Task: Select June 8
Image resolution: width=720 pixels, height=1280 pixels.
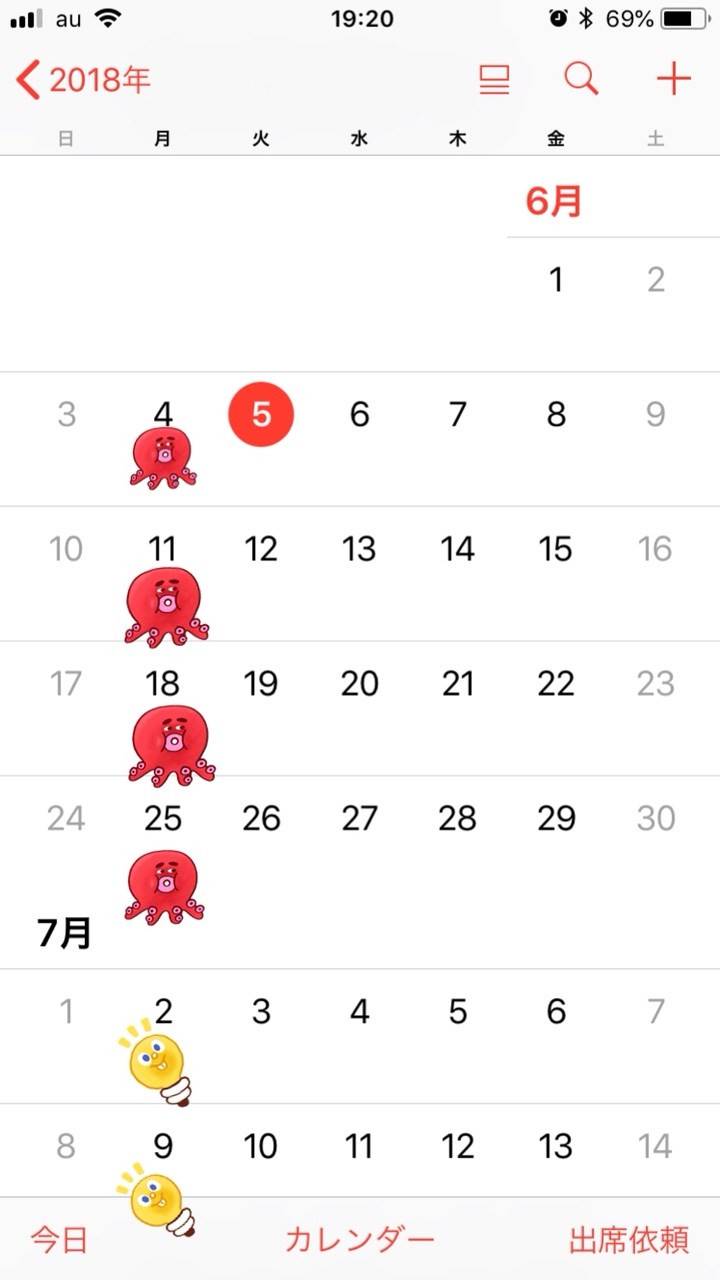Action: point(556,414)
